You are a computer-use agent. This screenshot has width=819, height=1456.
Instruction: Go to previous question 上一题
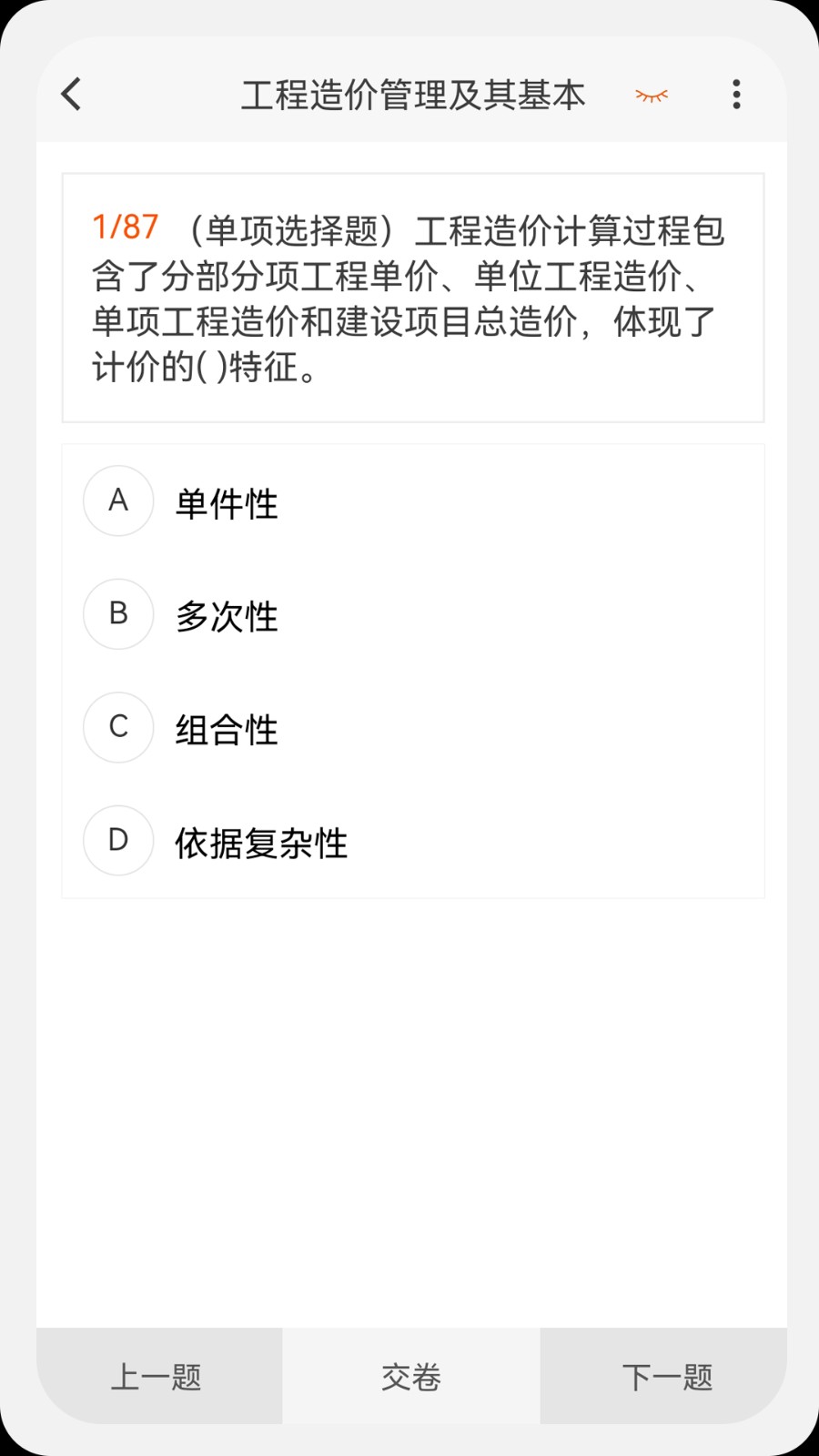tap(158, 1376)
